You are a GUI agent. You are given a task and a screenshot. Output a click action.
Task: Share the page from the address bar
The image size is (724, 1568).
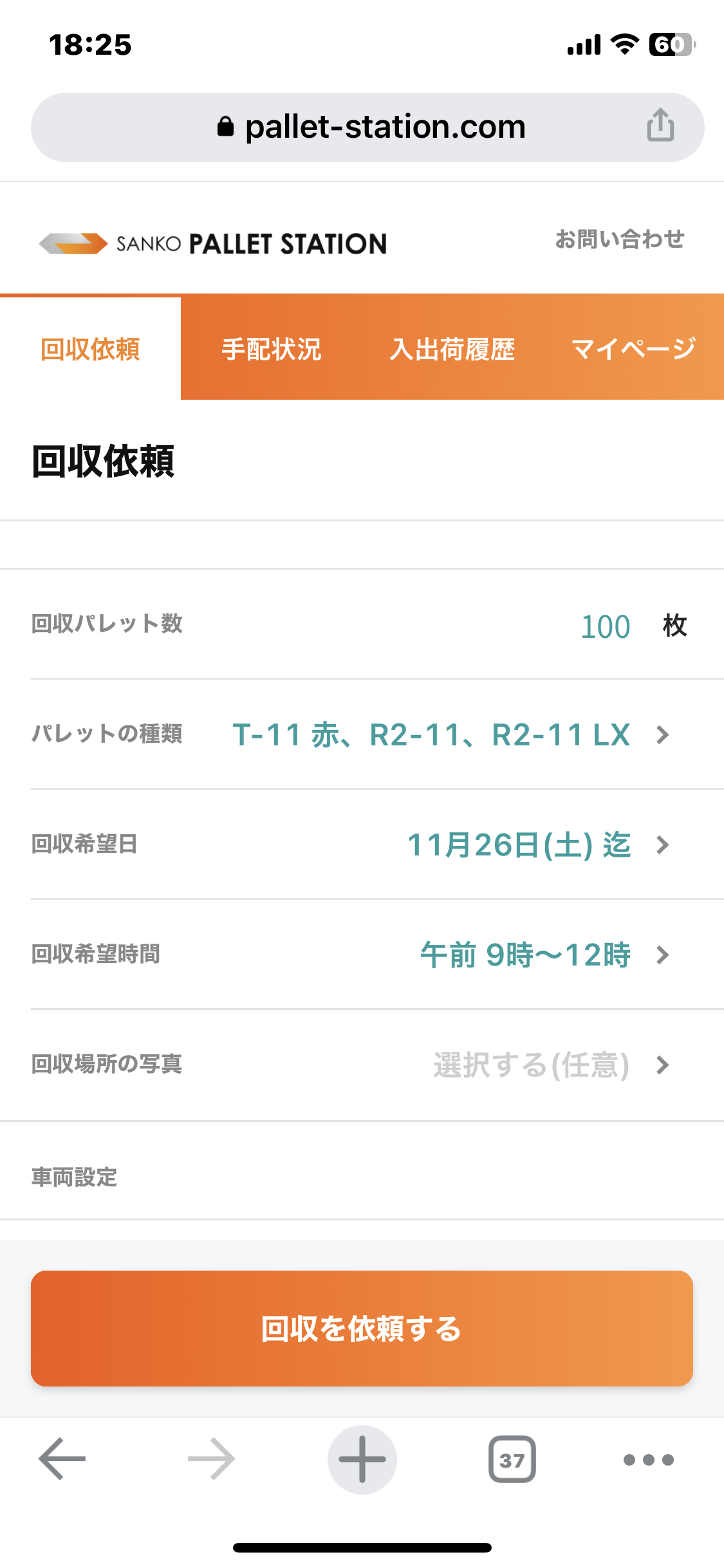click(660, 125)
